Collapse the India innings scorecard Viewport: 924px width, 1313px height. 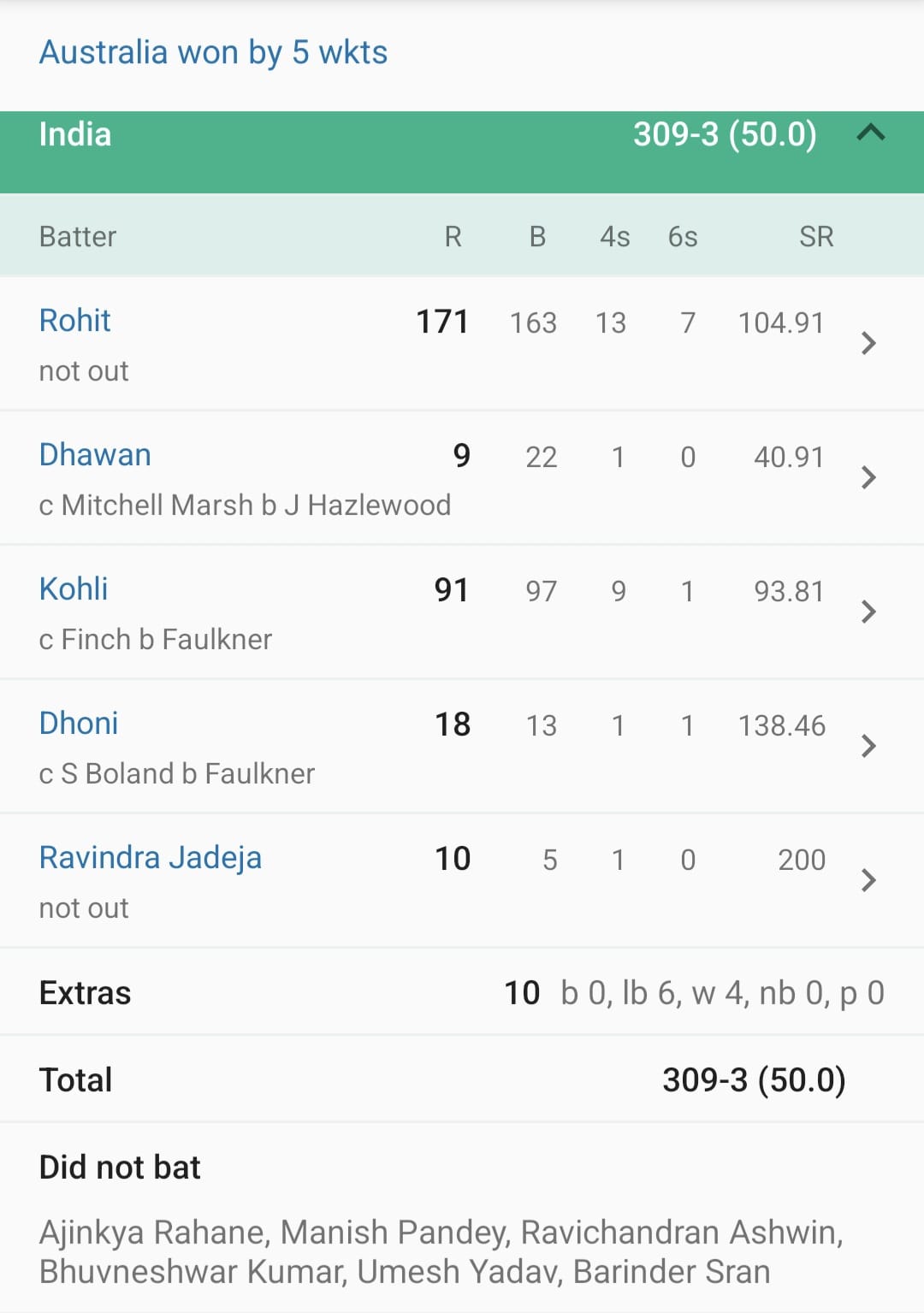870,133
